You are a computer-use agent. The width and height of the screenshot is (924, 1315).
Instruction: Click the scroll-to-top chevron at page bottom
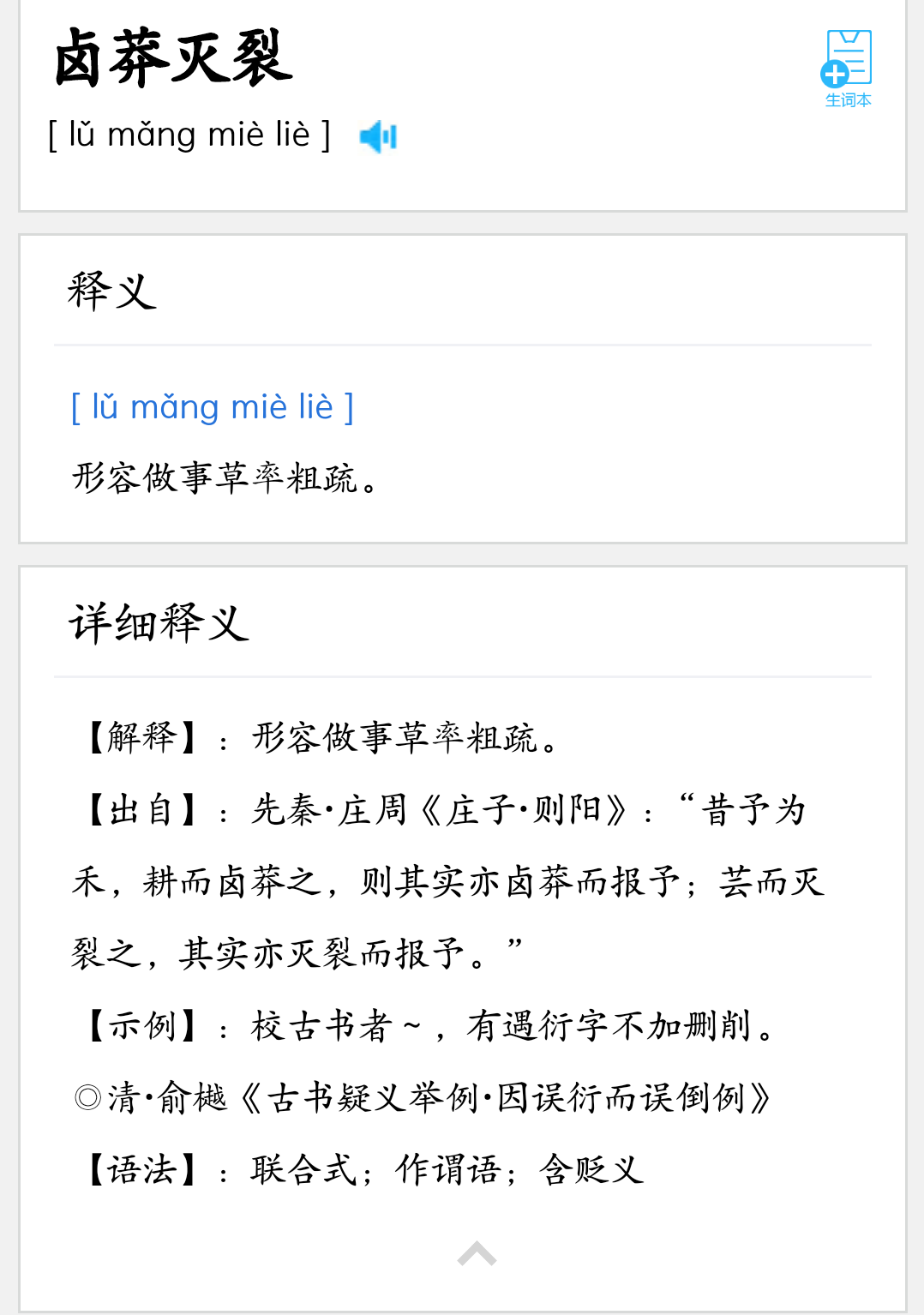coord(477,1253)
